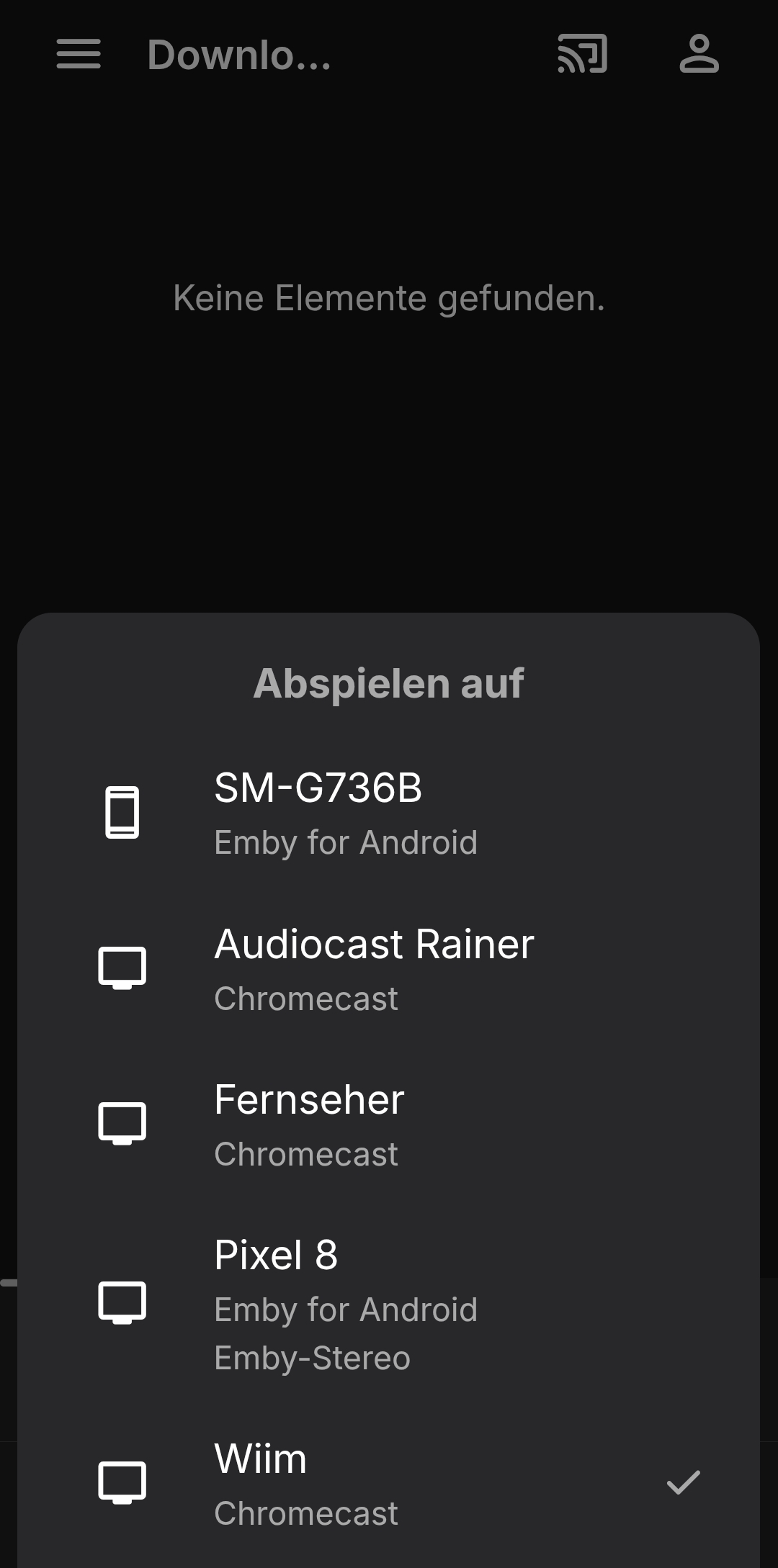
Task: Open the hamburger drawer menu
Action: tap(79, 55)
